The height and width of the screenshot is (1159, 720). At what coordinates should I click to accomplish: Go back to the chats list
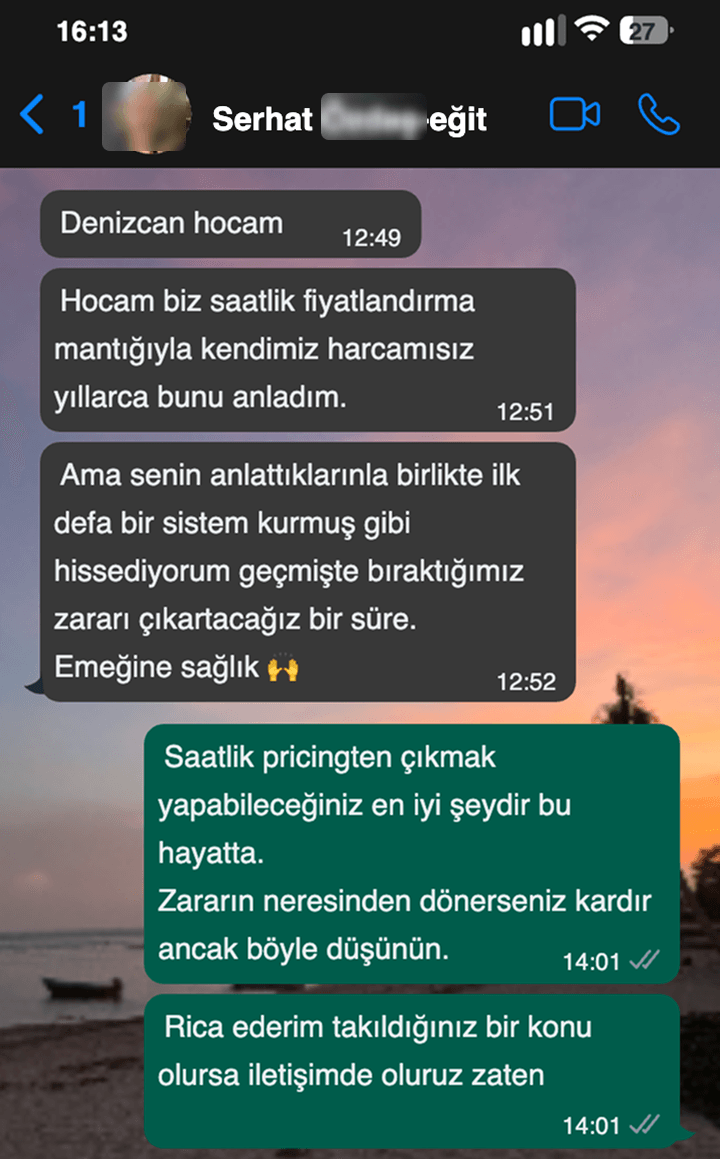(34, 117)
